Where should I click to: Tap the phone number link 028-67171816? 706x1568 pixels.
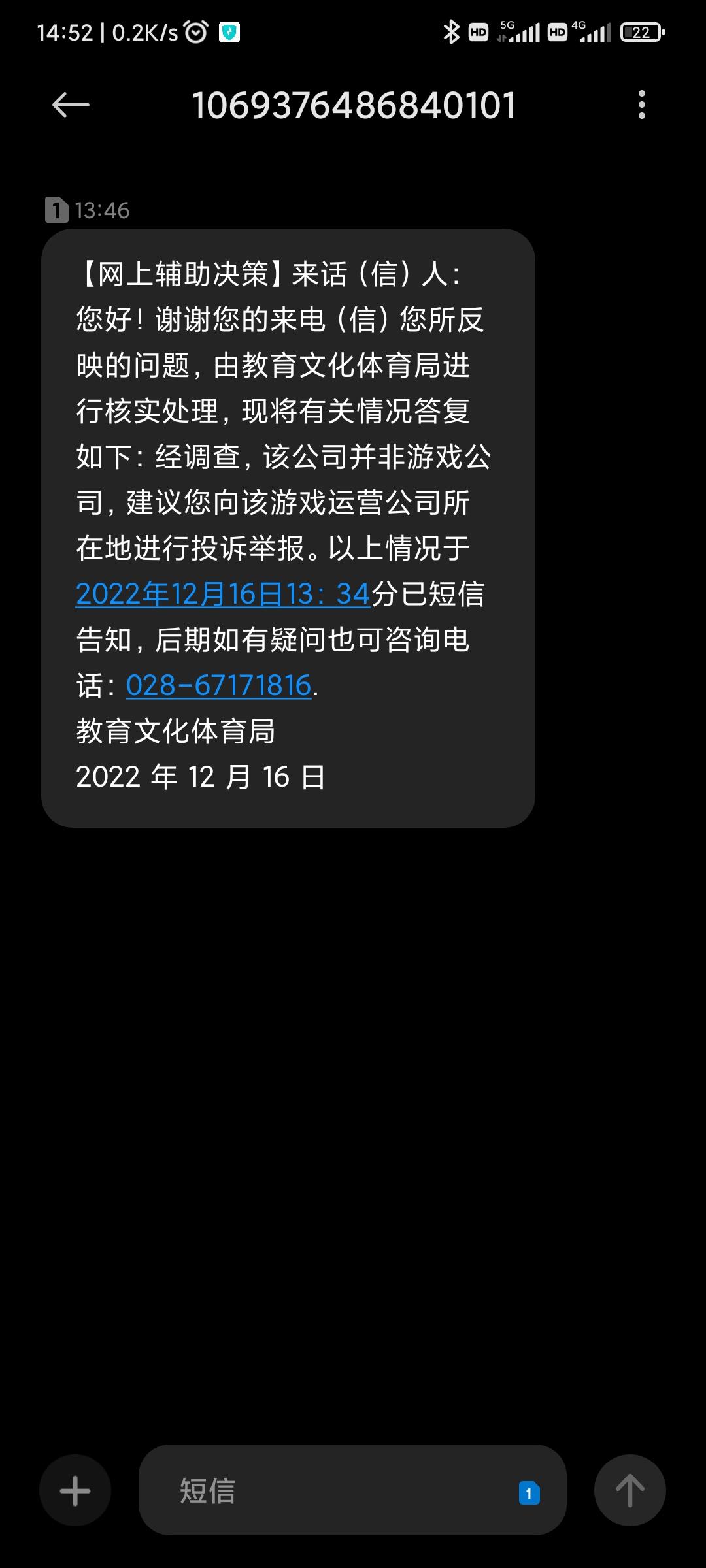[x=218, y=685]
